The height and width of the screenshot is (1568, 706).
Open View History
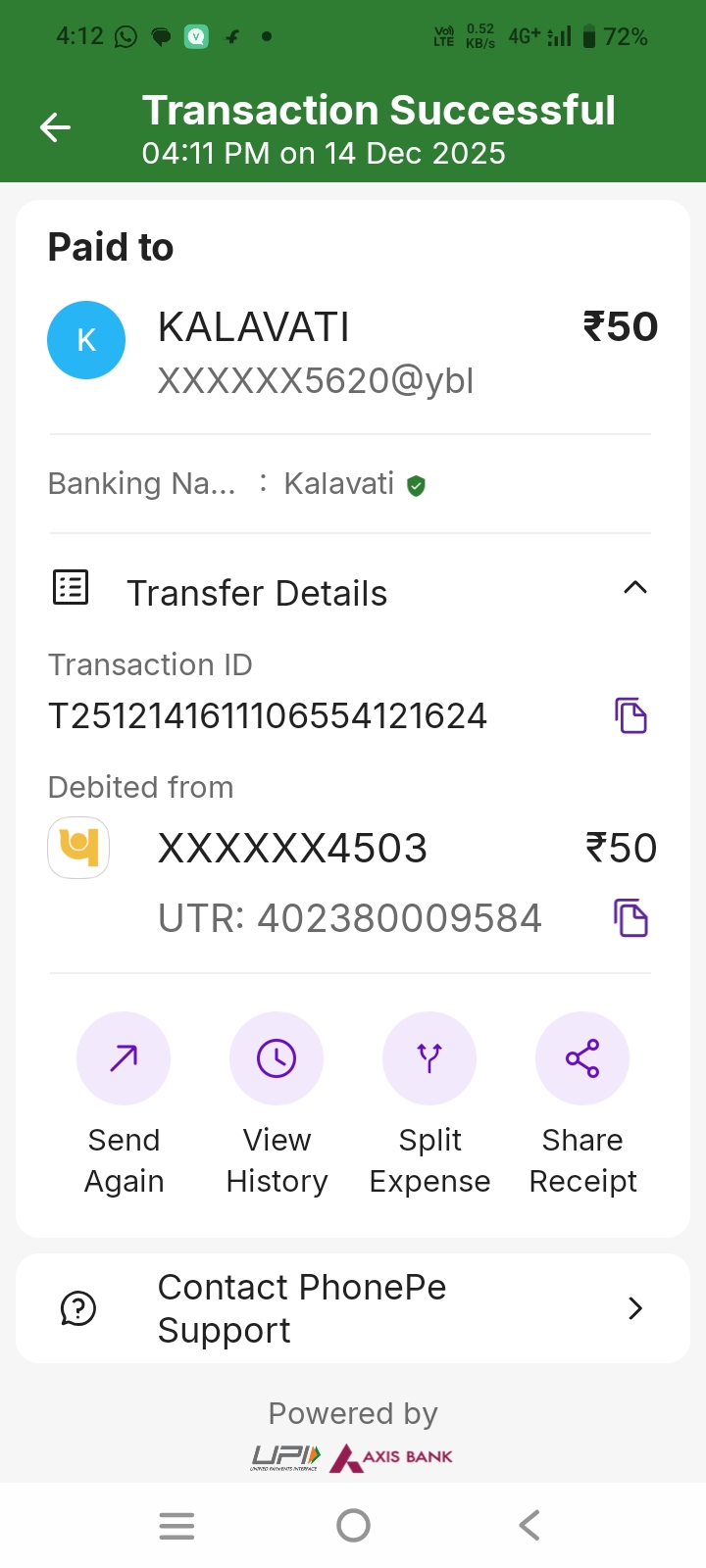click(277, 1059)
